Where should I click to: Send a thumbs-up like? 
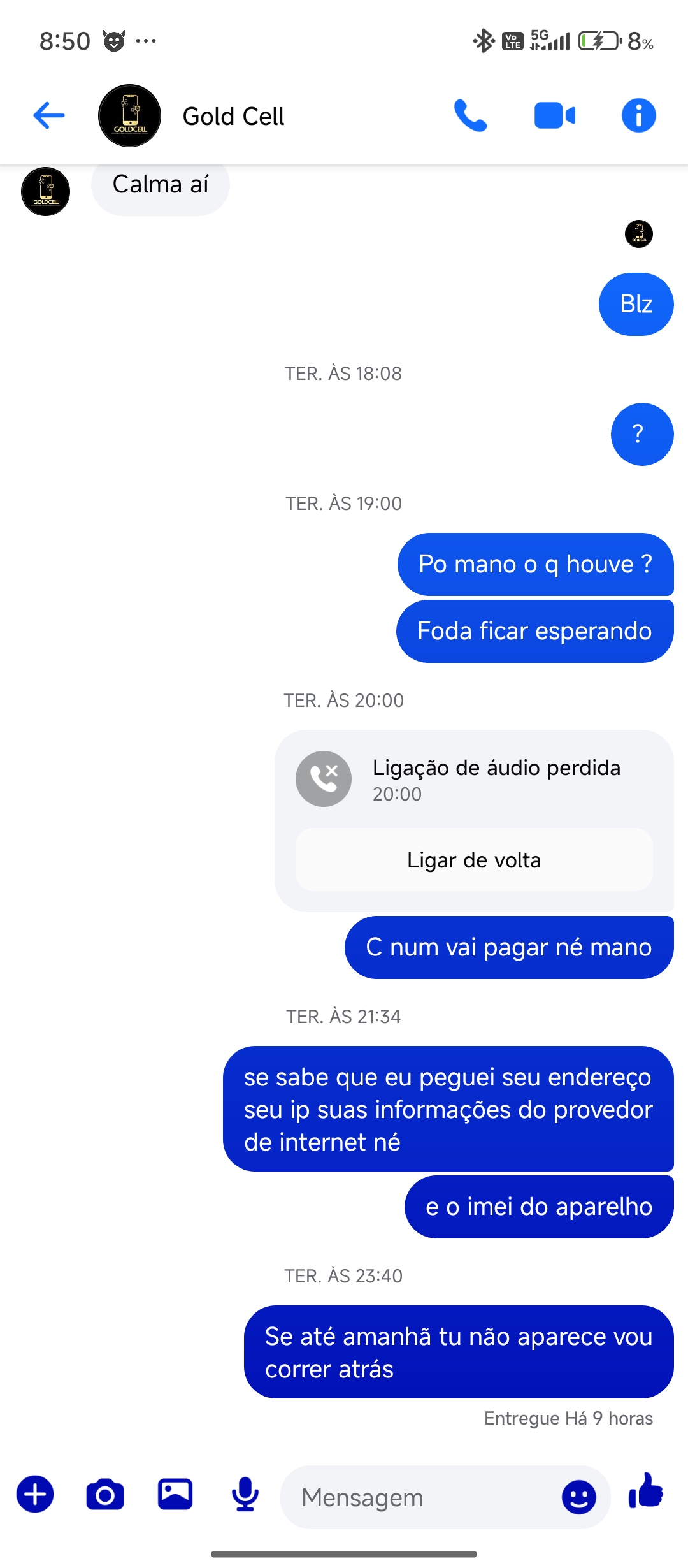click(x=646, y=1492)
